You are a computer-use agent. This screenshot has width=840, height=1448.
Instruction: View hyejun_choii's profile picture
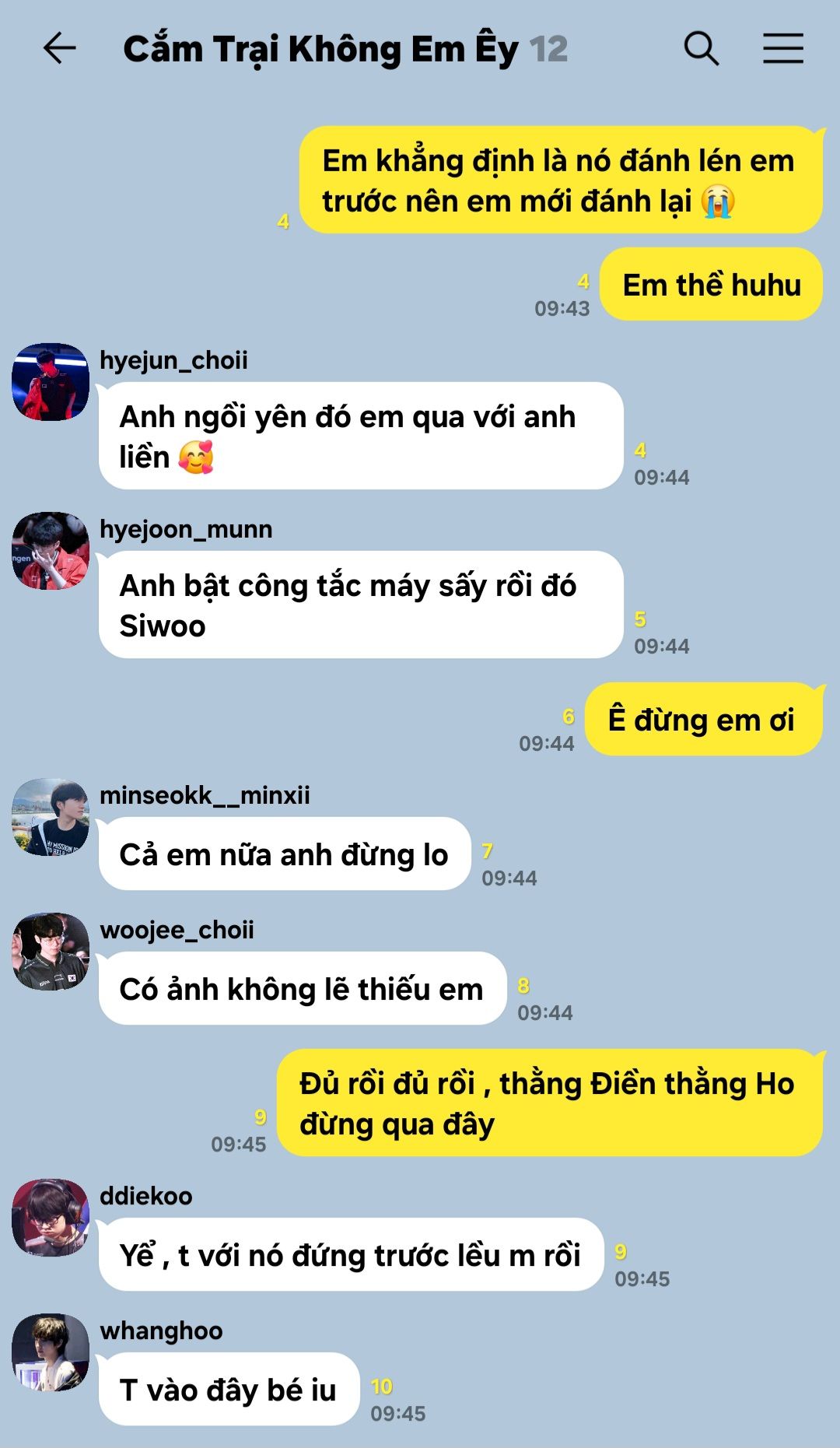[51, 382]
